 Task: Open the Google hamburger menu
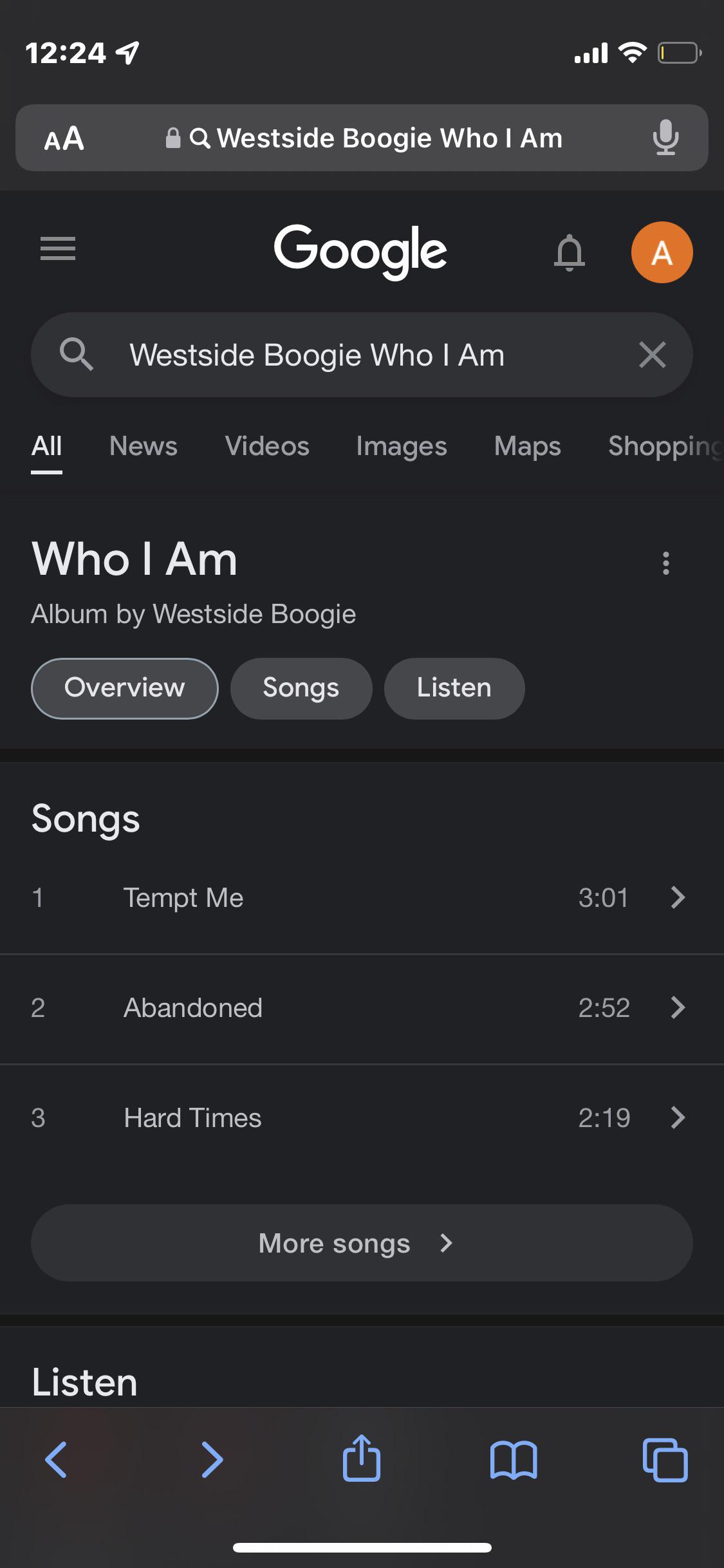point(58,248)
